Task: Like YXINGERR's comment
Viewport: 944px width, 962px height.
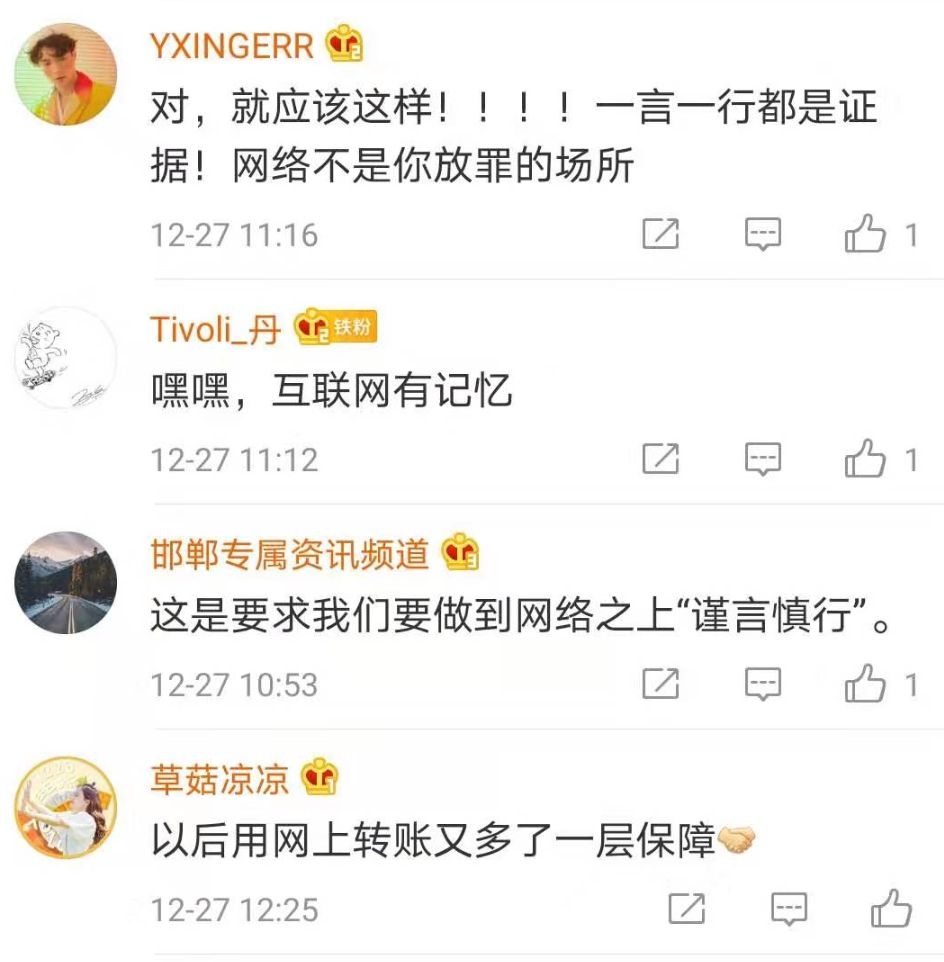Action: (x=866, y=235)
